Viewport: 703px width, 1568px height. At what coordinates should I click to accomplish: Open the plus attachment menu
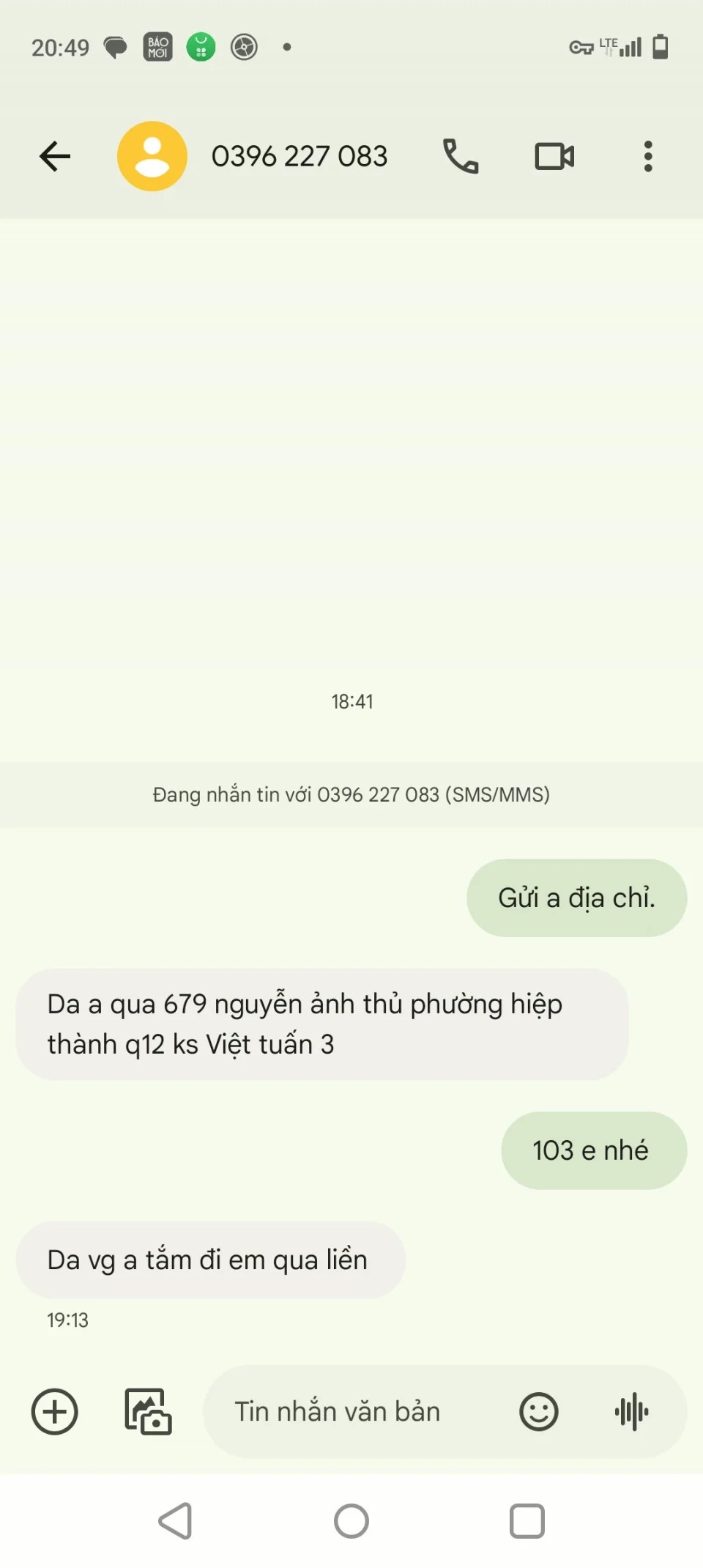pos(55,1411)
